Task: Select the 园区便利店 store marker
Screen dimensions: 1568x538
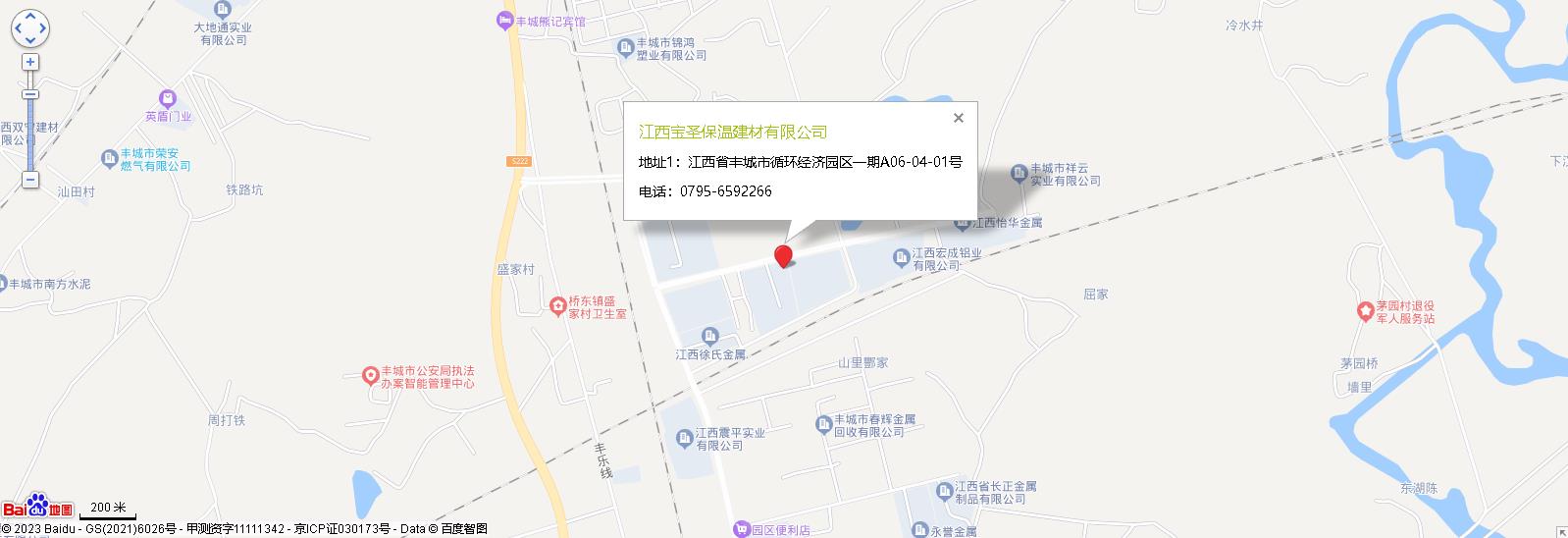Action: pyautogui.click(x=742, y=530)
